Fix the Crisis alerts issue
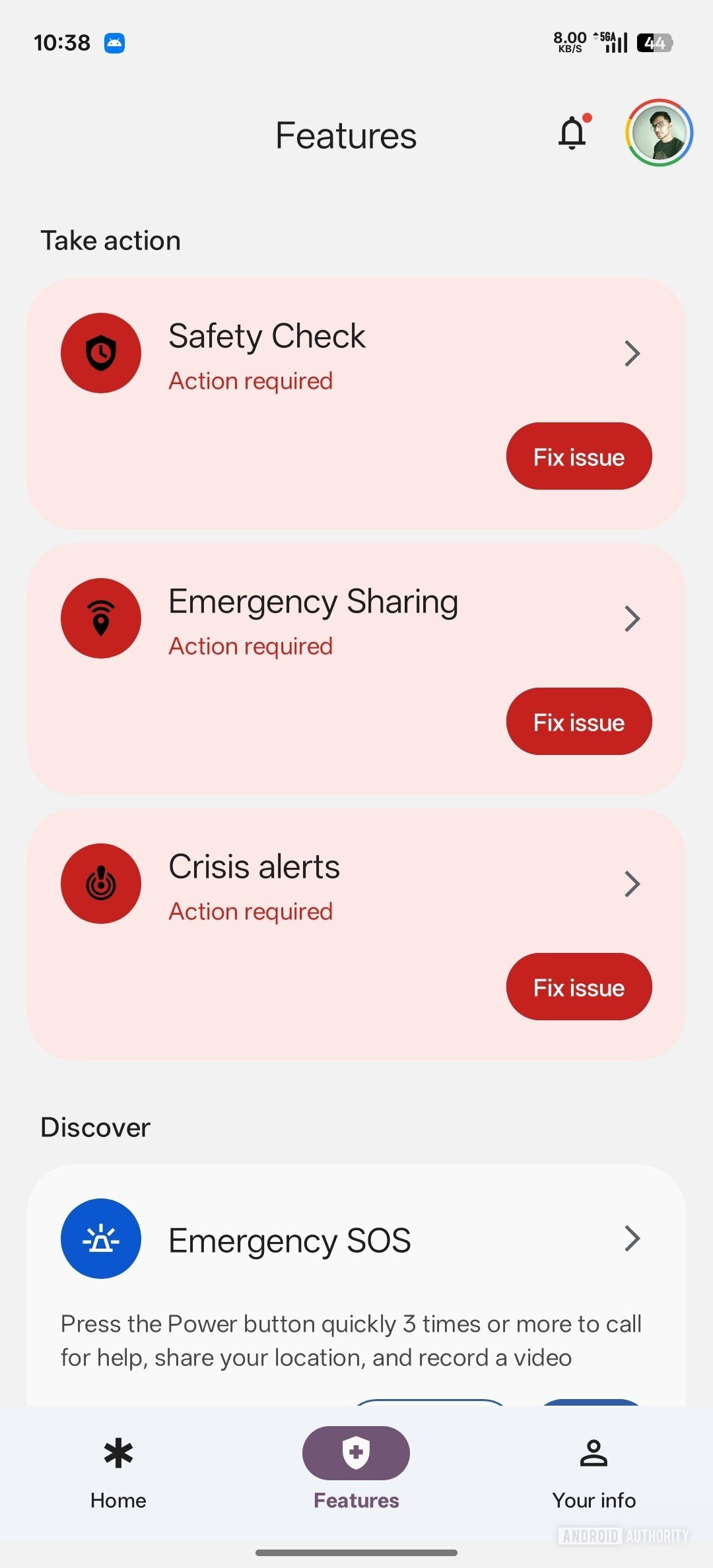 click(x=578, y=987)
